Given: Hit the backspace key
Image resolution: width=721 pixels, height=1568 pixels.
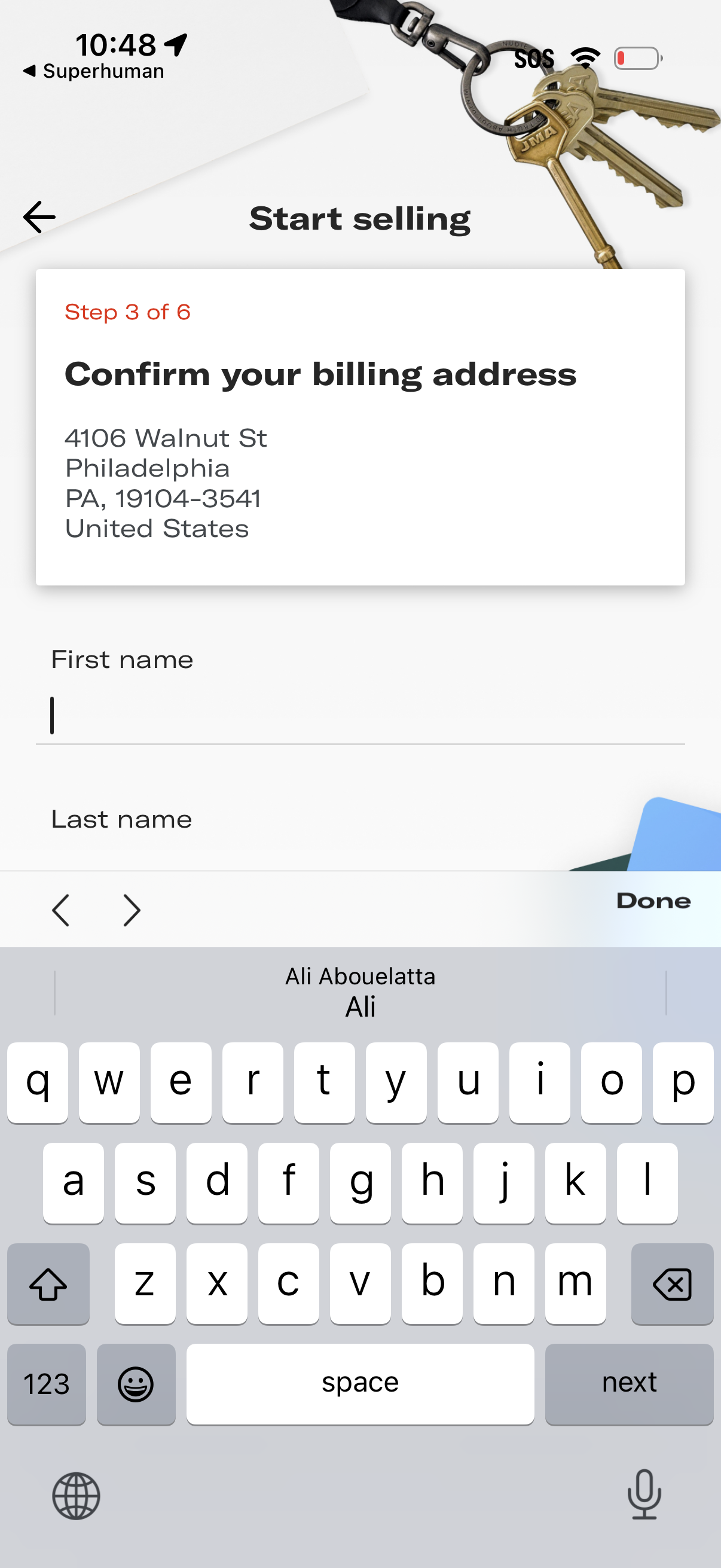Looking at the screenshot, I should (x=672, y=1284).
